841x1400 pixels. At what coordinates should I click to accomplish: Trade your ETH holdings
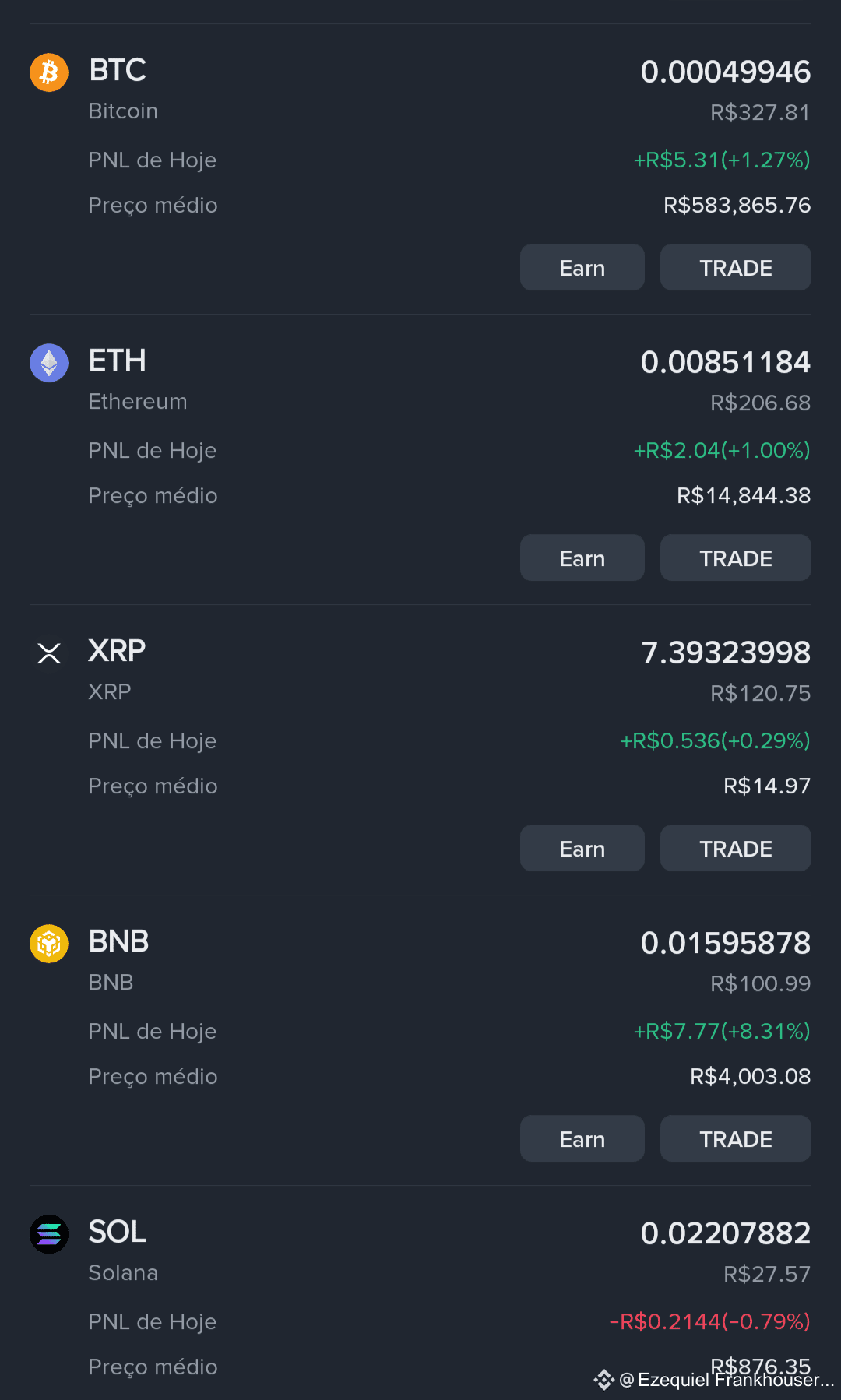pos(735,558)
